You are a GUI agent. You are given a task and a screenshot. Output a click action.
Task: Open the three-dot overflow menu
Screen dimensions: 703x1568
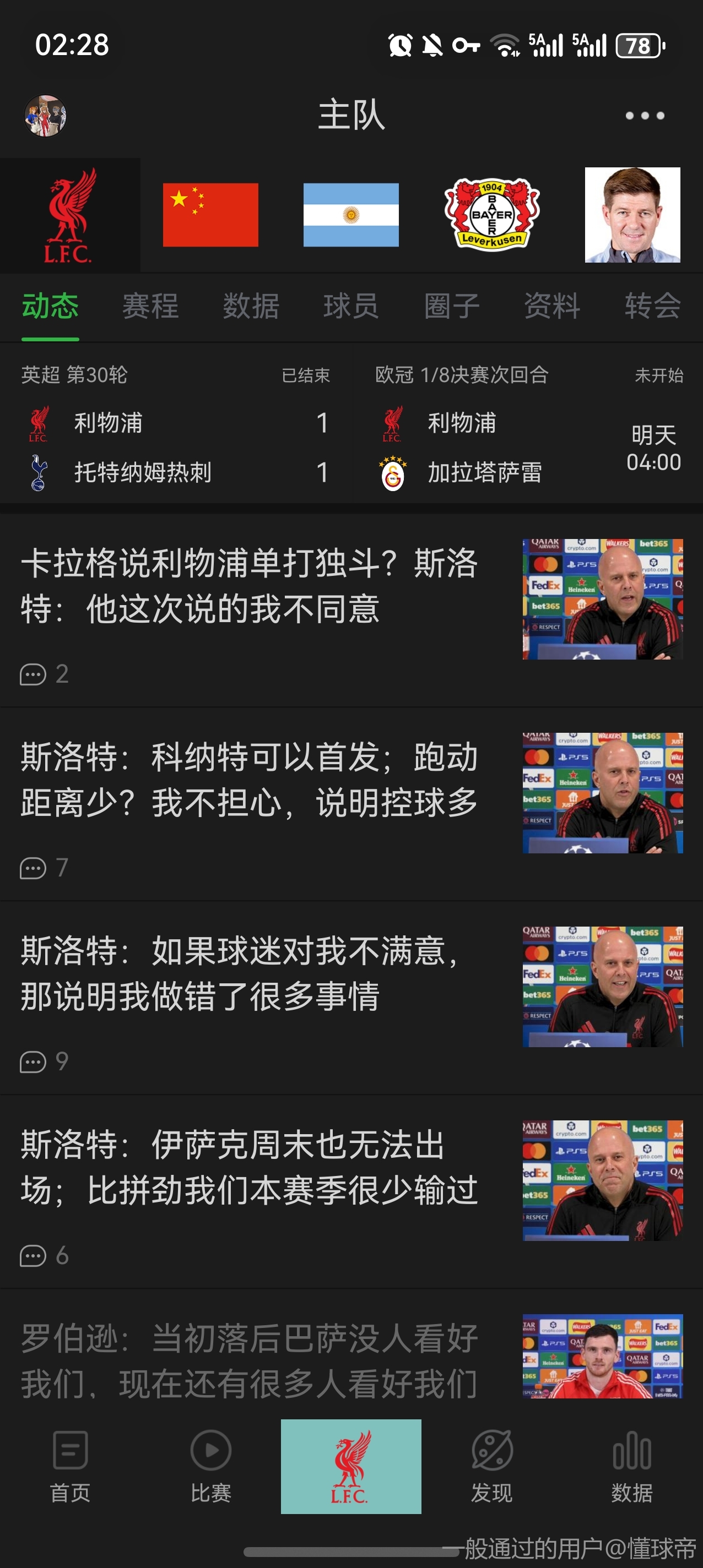point(645,116)
